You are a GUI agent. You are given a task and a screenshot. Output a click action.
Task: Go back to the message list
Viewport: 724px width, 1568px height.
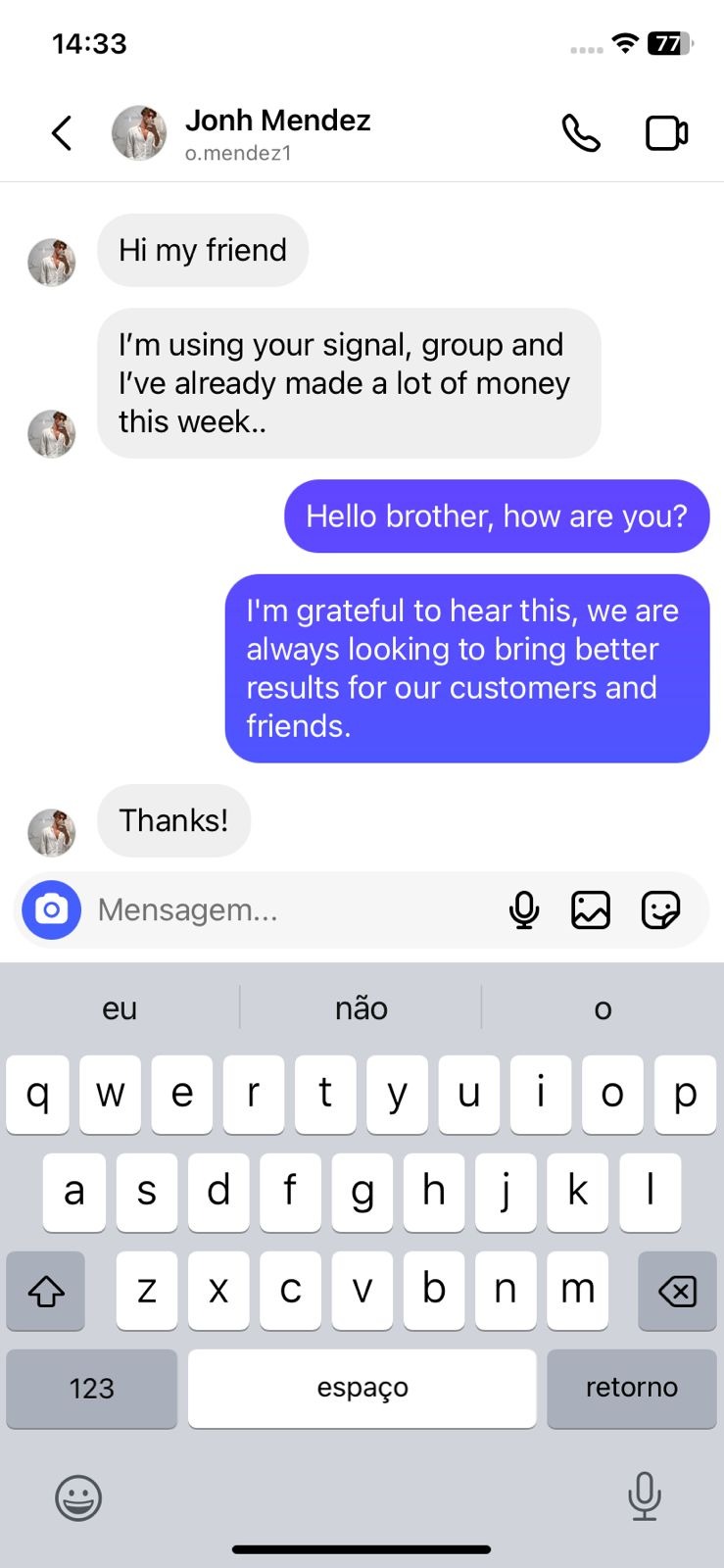(62, 133)
